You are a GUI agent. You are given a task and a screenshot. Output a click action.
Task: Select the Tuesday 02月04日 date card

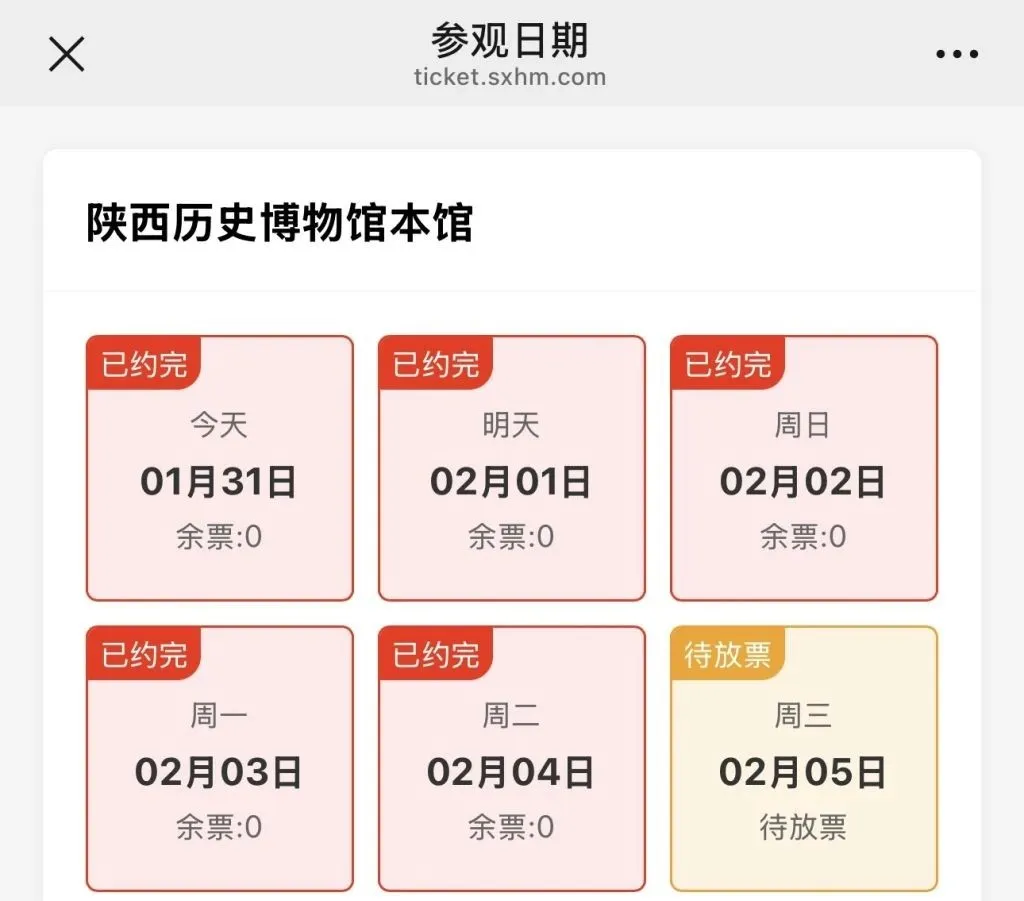511,758
